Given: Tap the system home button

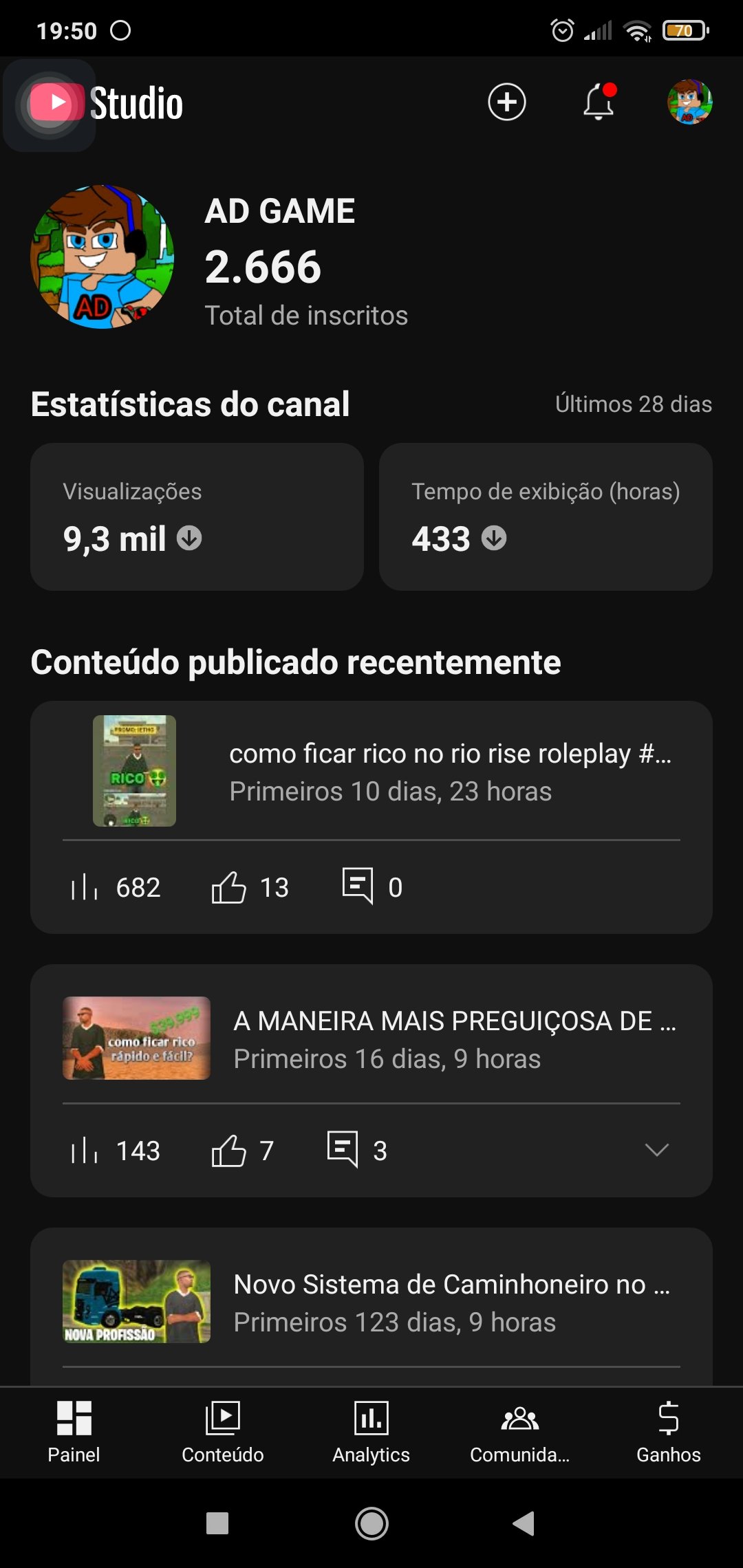Looking at the screenshot, I should click(x=371, y=1523).
